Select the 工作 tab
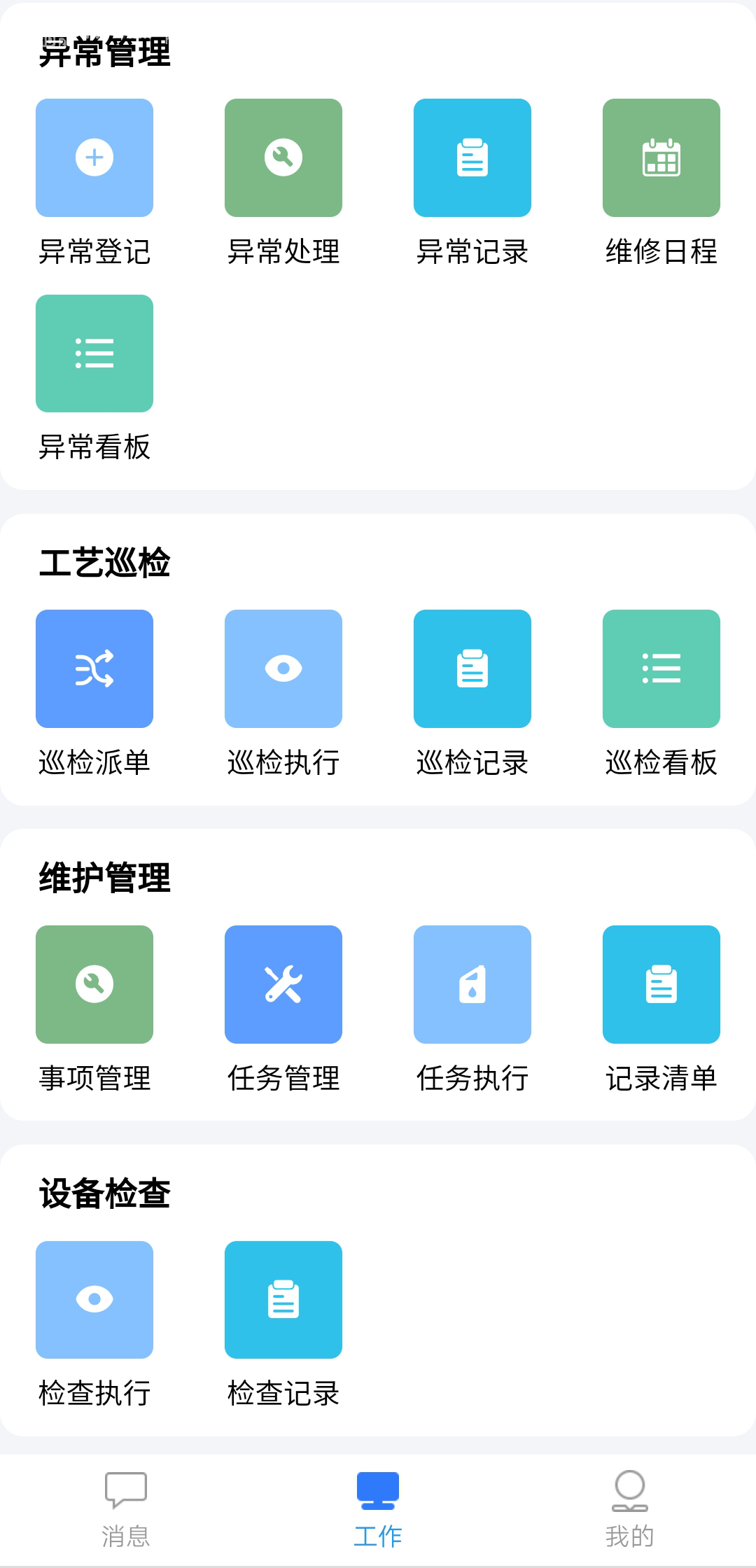Image resolution: width=756 pixels, height=1568 pixels. tap(378, 1508)
